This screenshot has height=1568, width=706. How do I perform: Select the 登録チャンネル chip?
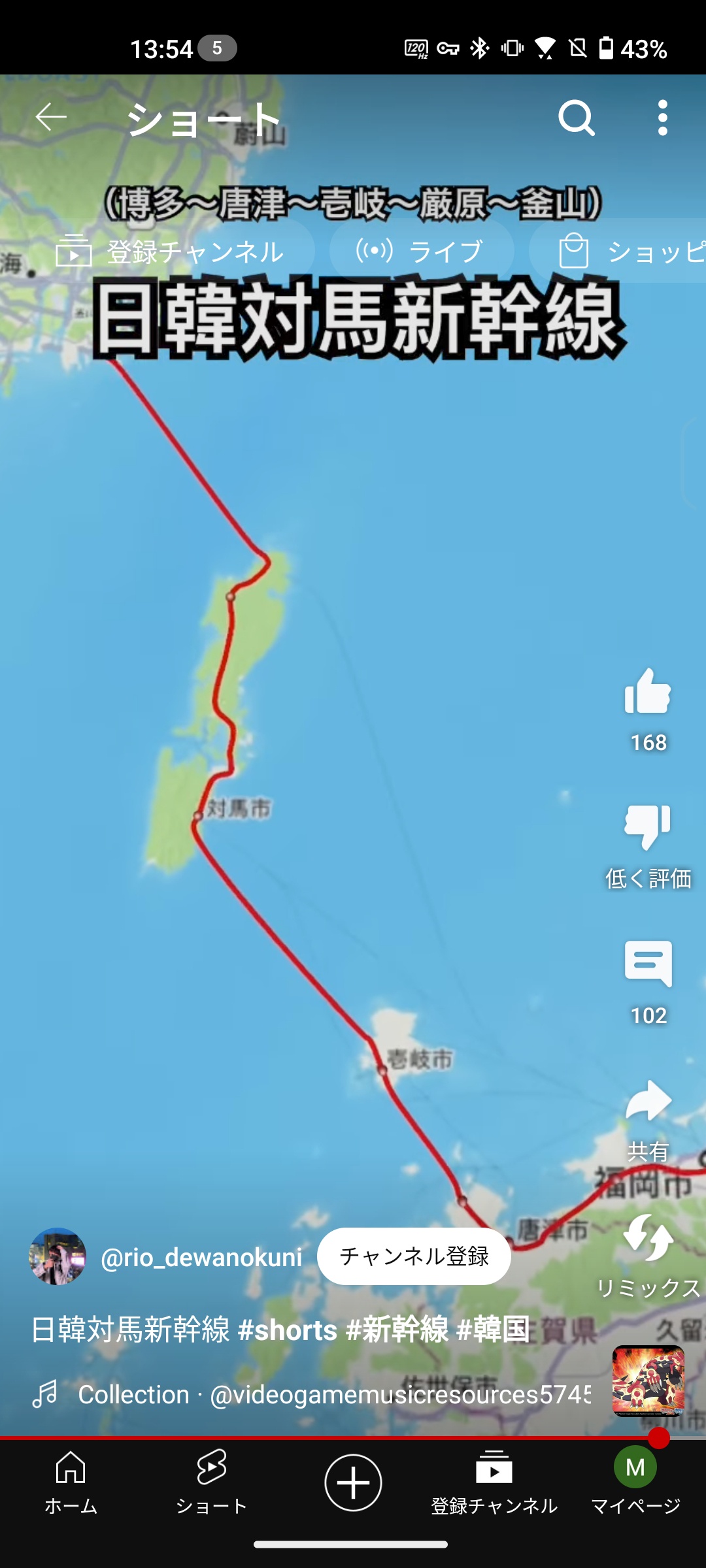pos(170,252)
